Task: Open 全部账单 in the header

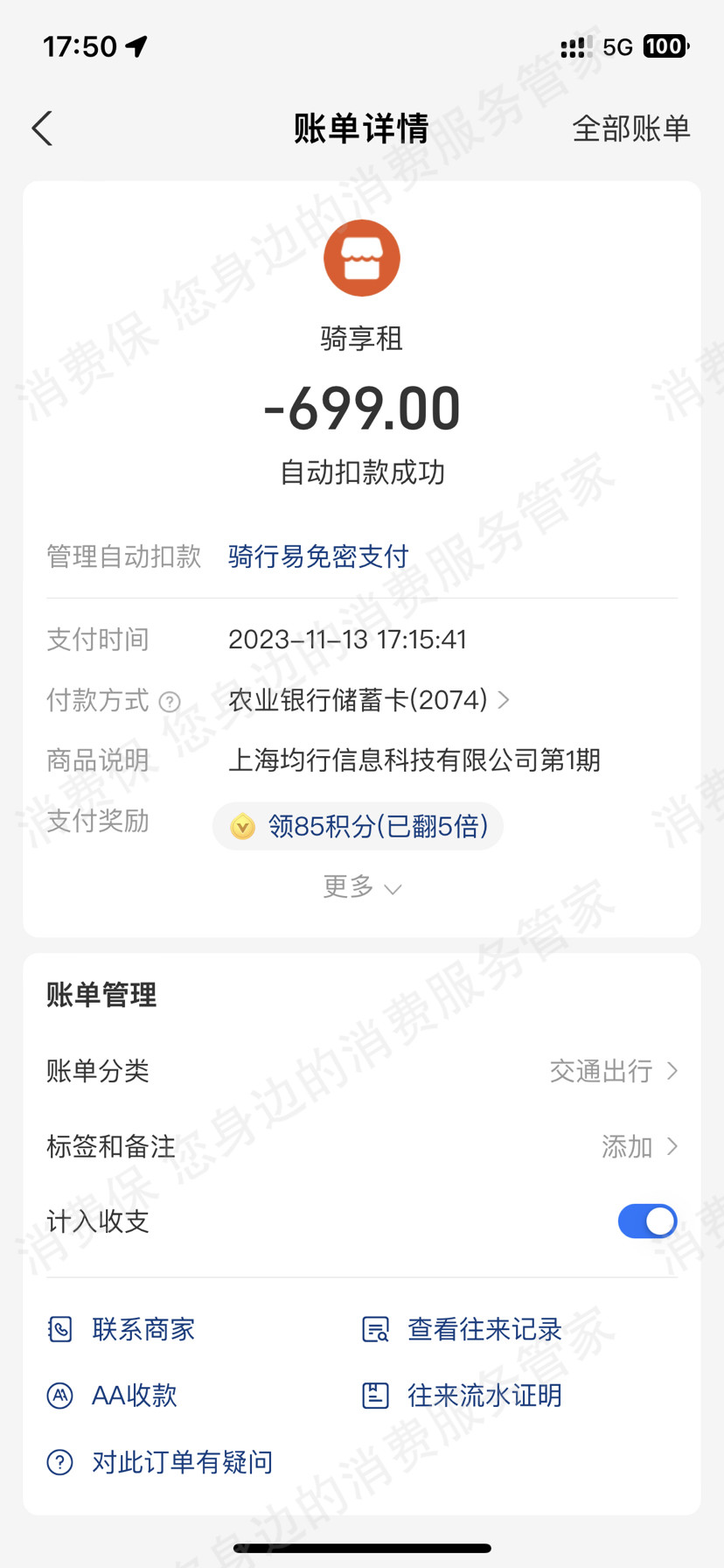Action: point(630,129)
